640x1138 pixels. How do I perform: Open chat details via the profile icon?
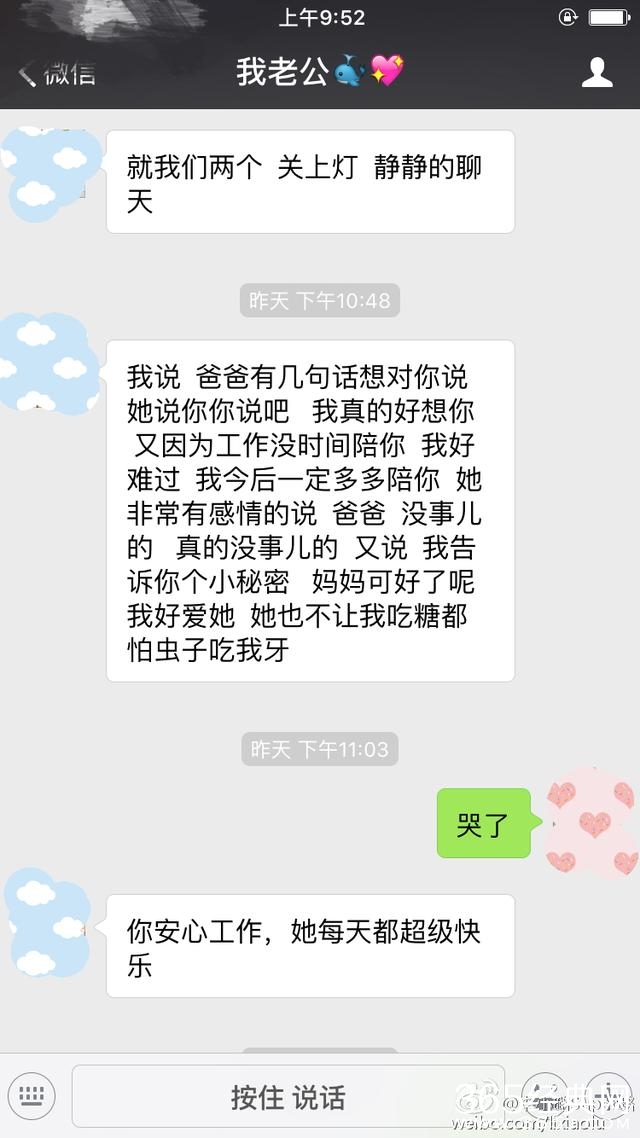tap(597, 73)
